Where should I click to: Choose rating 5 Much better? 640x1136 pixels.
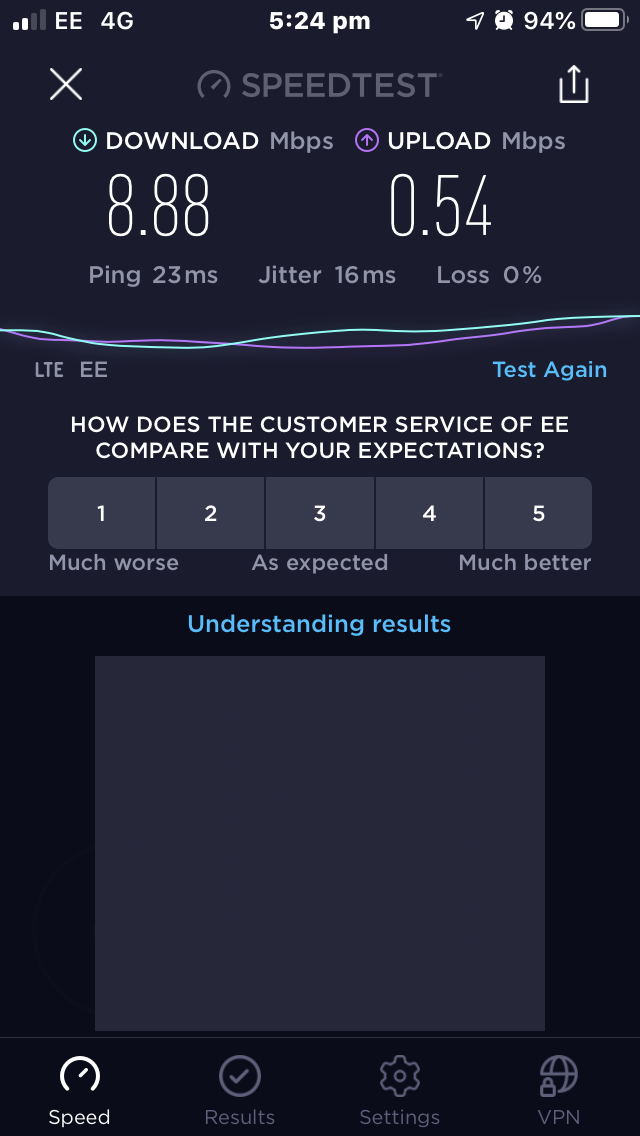(538, 513)
